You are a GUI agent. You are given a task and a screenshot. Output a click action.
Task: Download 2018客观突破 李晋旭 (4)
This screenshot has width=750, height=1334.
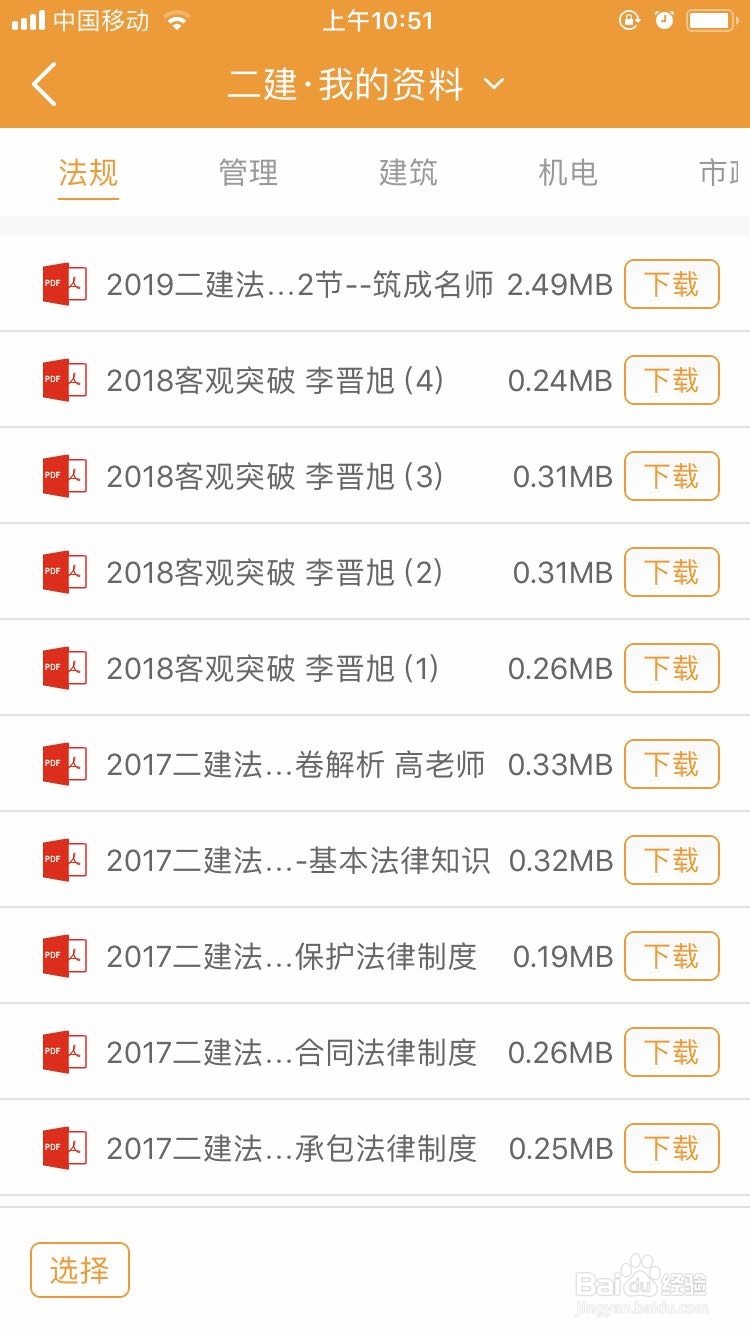pos(672,380)
